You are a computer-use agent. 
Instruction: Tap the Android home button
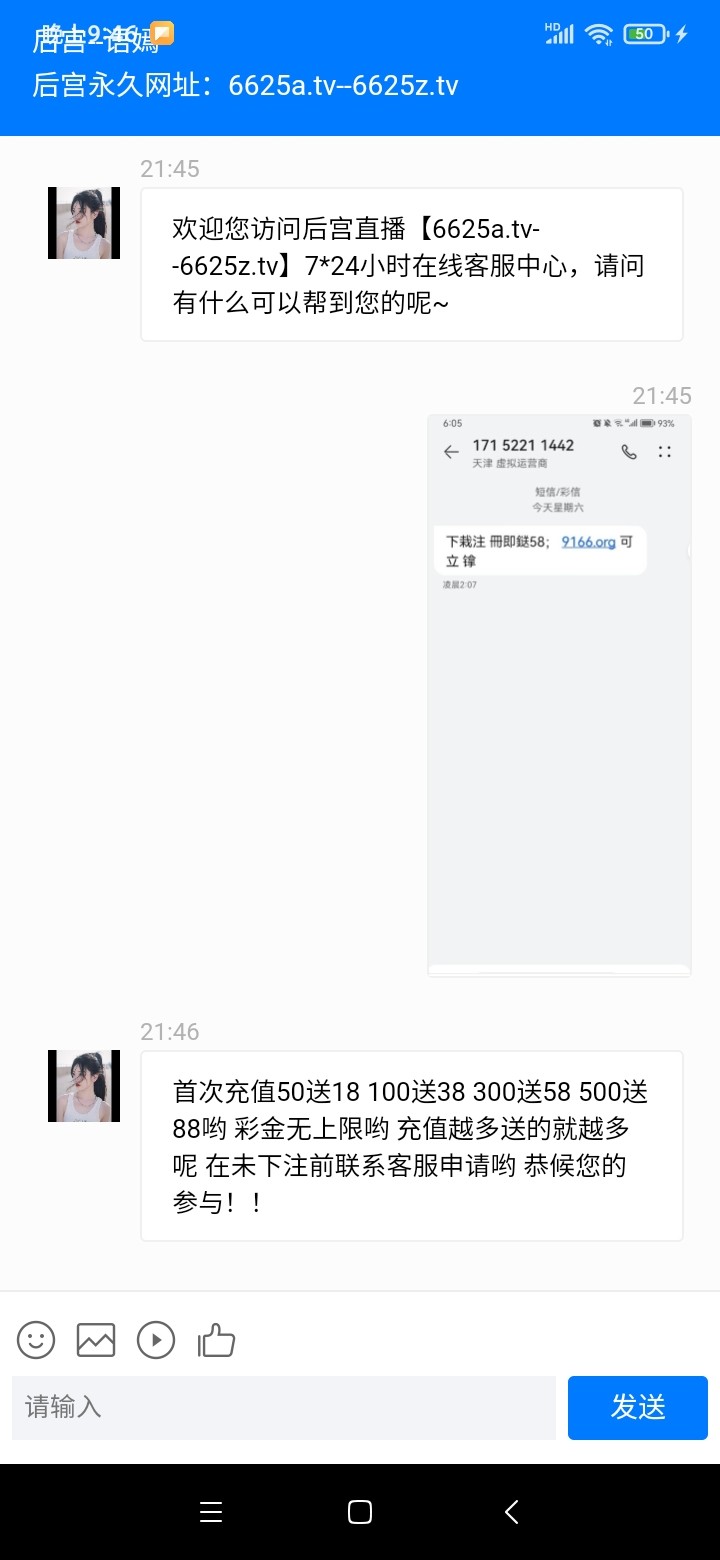[x=359, y=1512]
